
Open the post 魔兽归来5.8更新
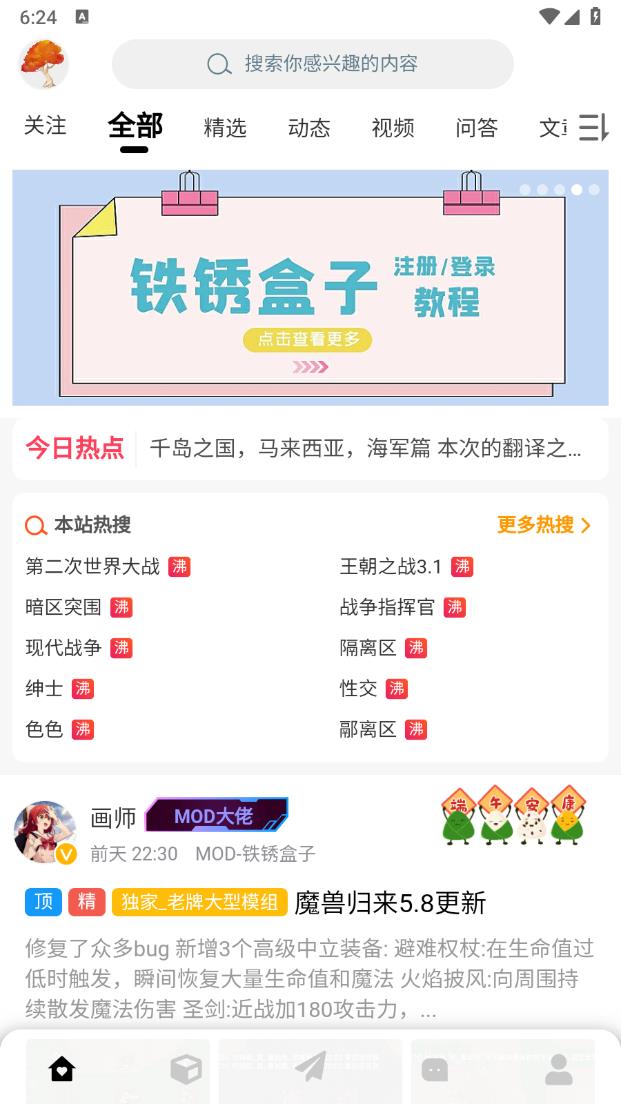390,903
